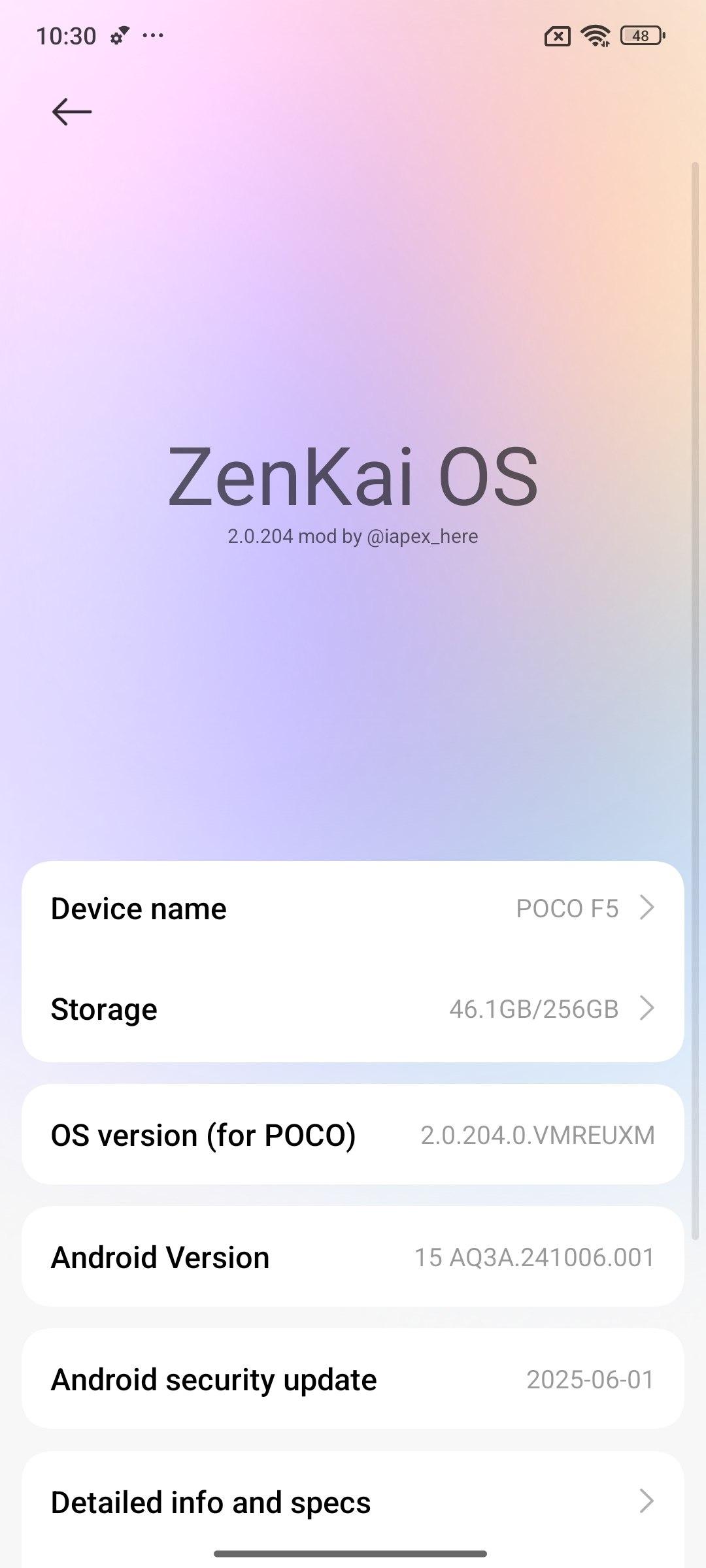Open Detailed info and specs

pos(353,1502)
